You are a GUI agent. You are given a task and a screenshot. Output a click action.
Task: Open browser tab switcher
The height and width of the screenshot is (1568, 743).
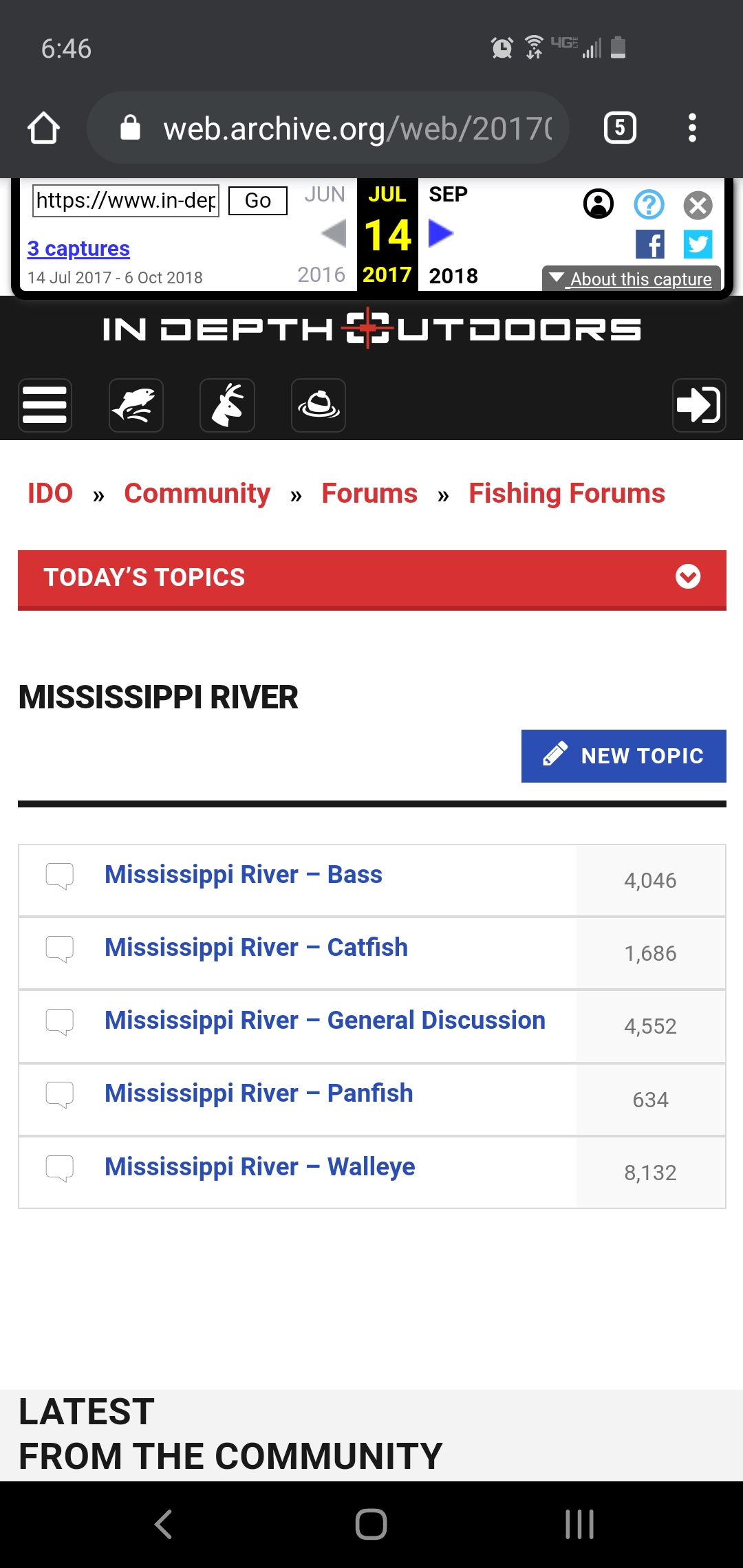(620, 128)
